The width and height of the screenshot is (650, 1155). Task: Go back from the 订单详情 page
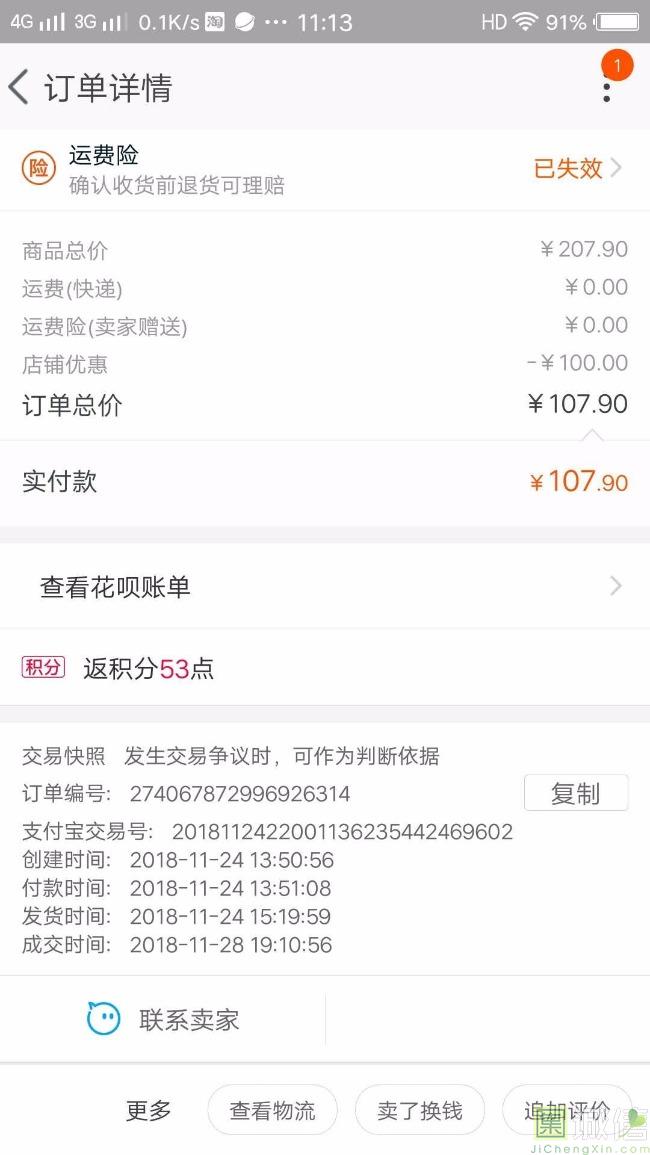point(18,88)
